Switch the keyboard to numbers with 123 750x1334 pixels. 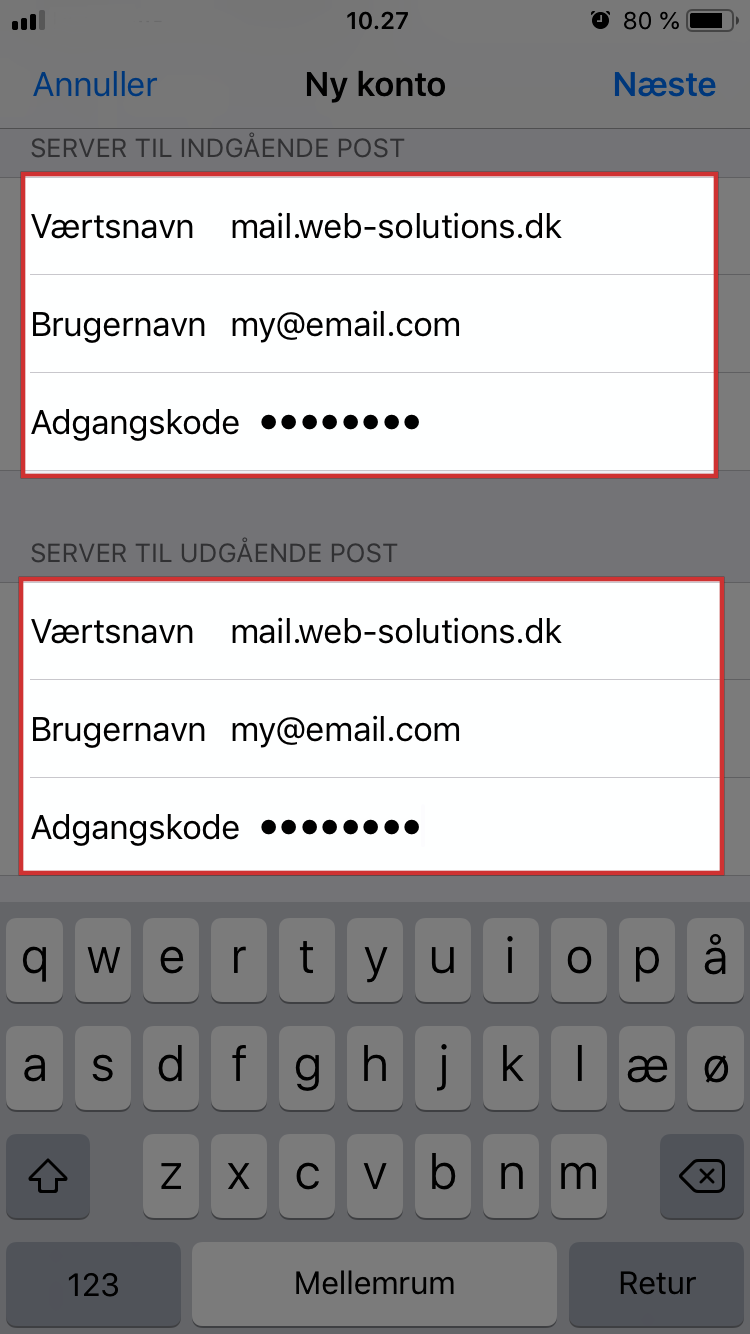pos(93,1283)
